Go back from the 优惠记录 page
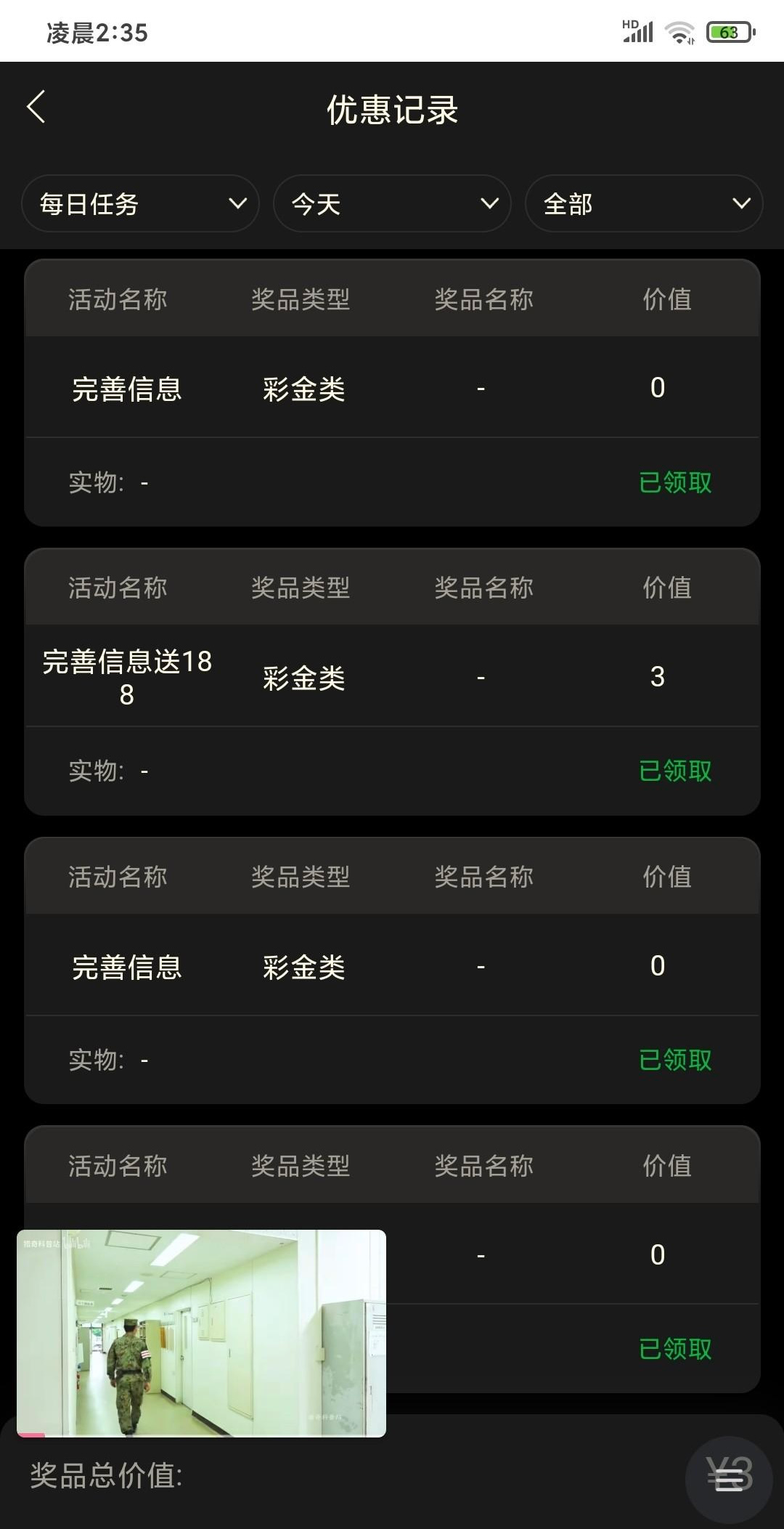 [36, 108]
